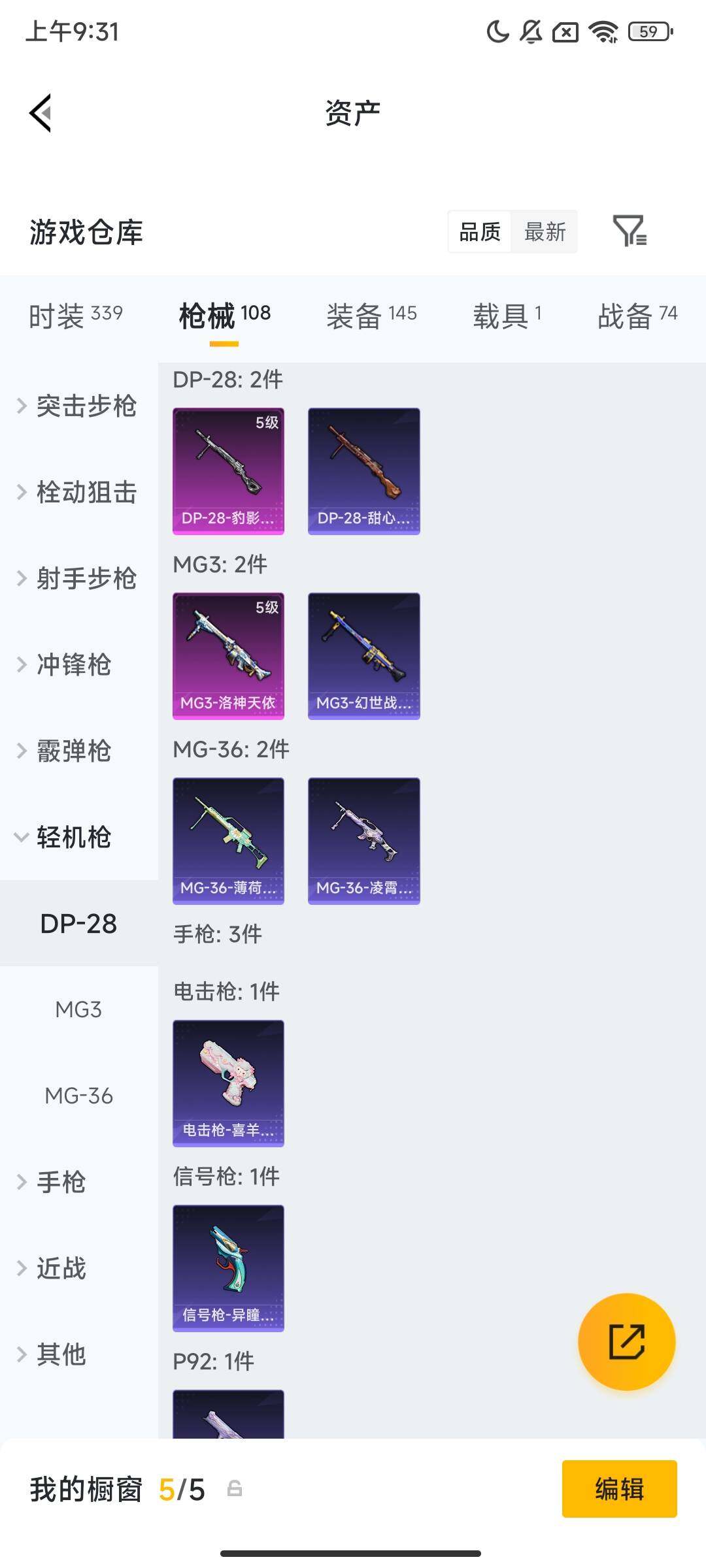Tap the 编辑 button for 我的橱窗
This screenshot has height=1568, width=706.
pyautogui.click(x=619, y=1489)
